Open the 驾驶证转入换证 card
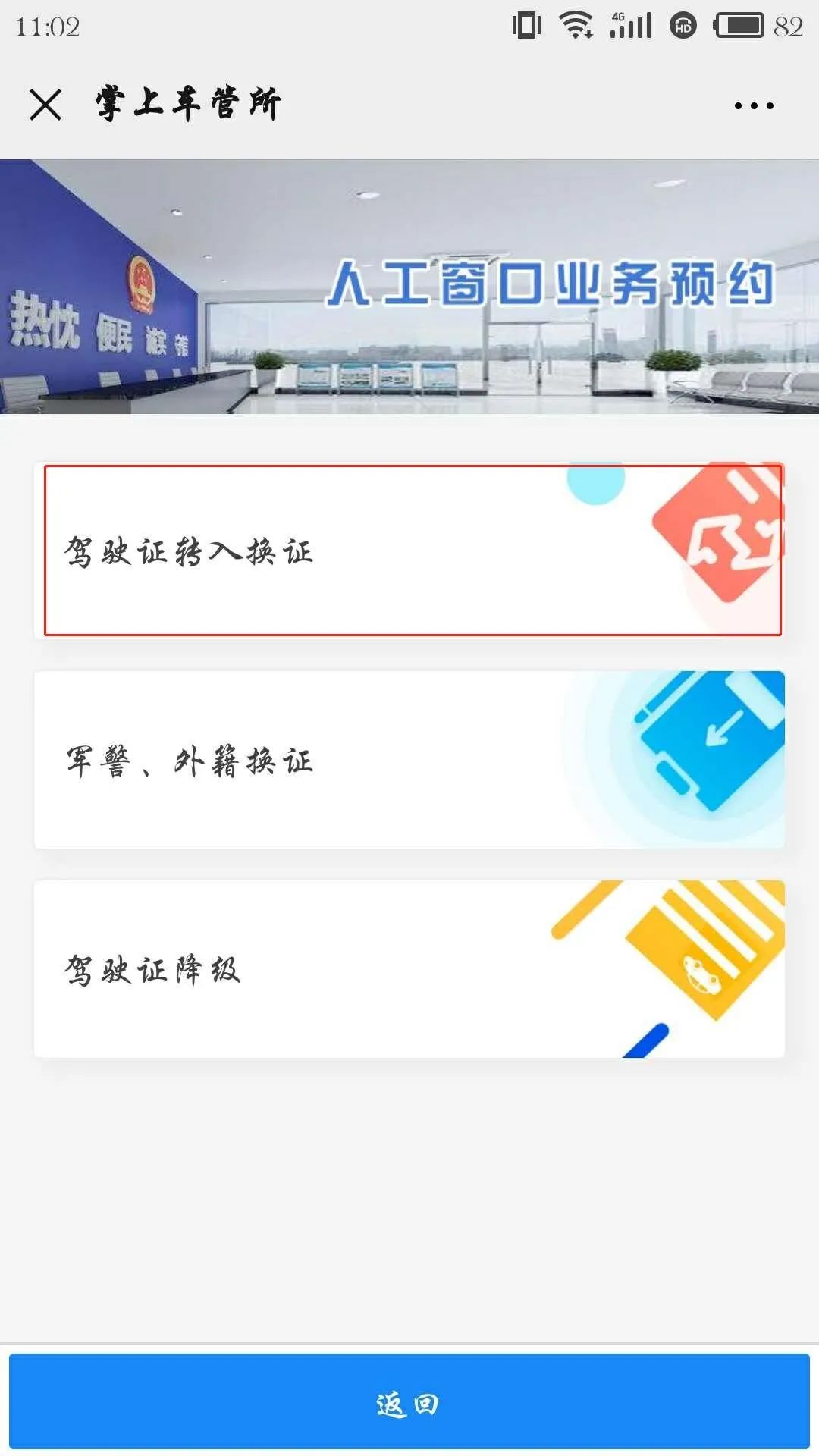This screenshot has height=1456, width=819. [409, 551]
